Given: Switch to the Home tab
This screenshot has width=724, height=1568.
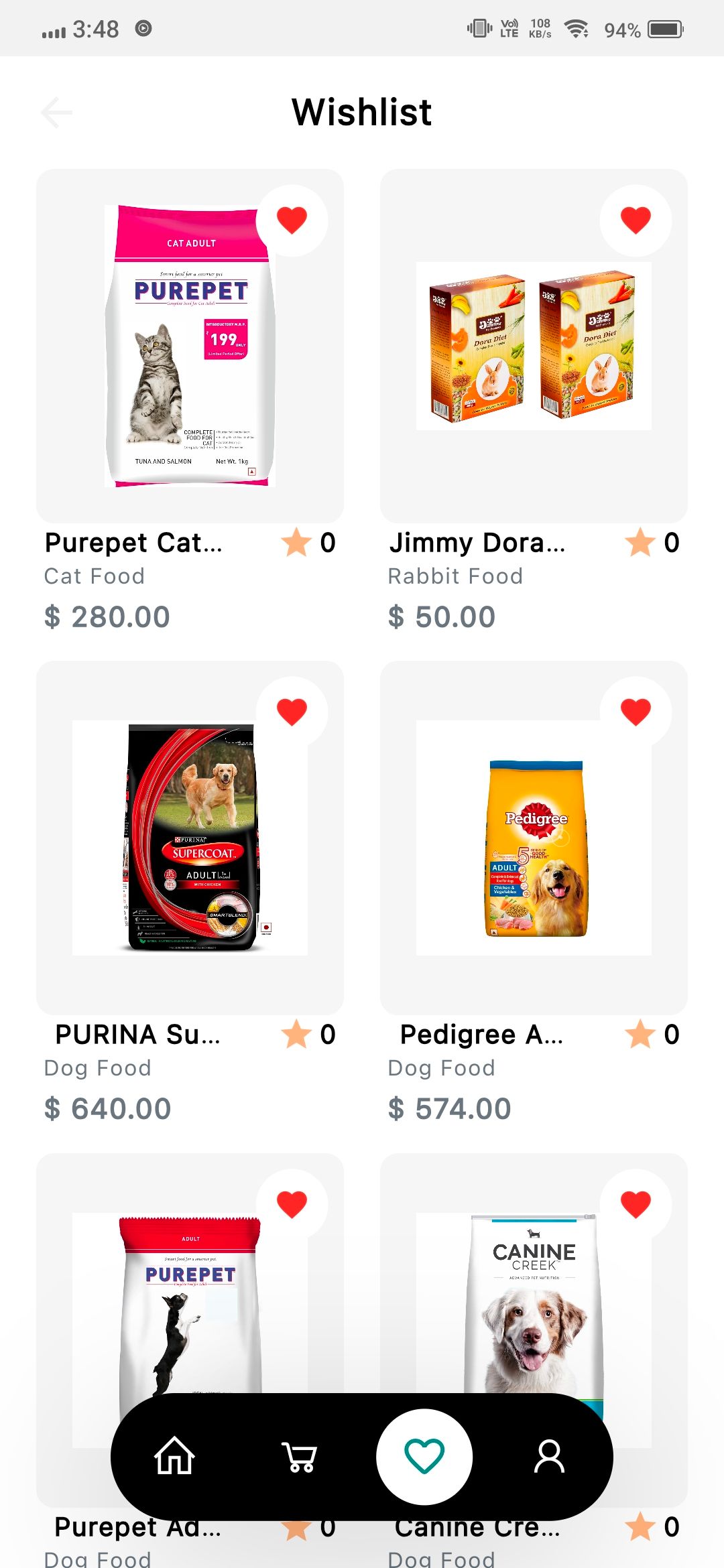Looking at the screenshot, I should tap(174, 1456).
